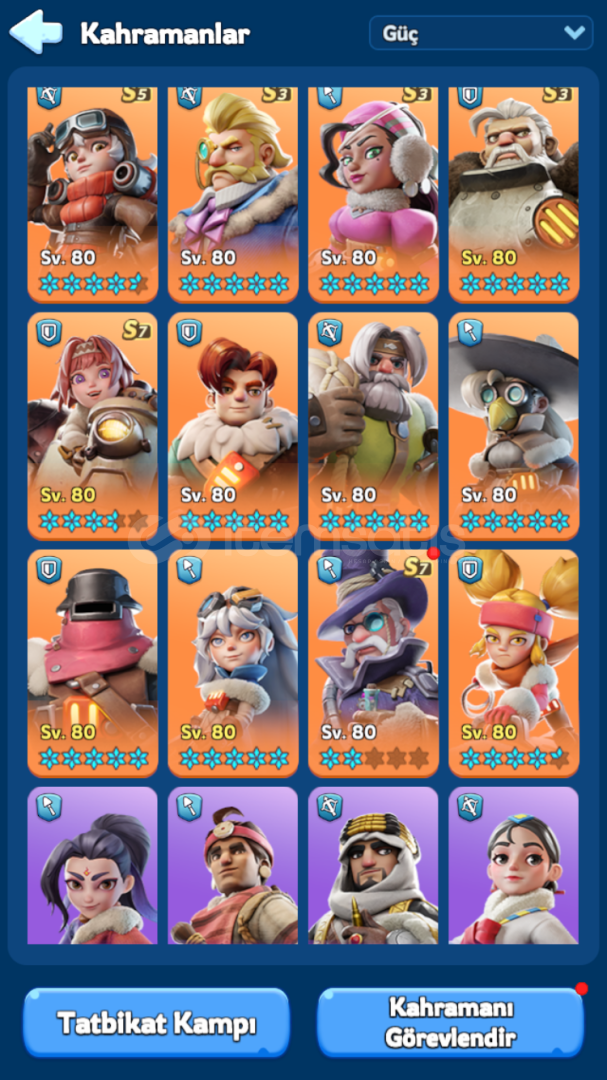Screen dimensions: 607x1080
Task: Tap Kahramanı Görevlendir button
Action: pyautogui.click(x=450, y=1022)
